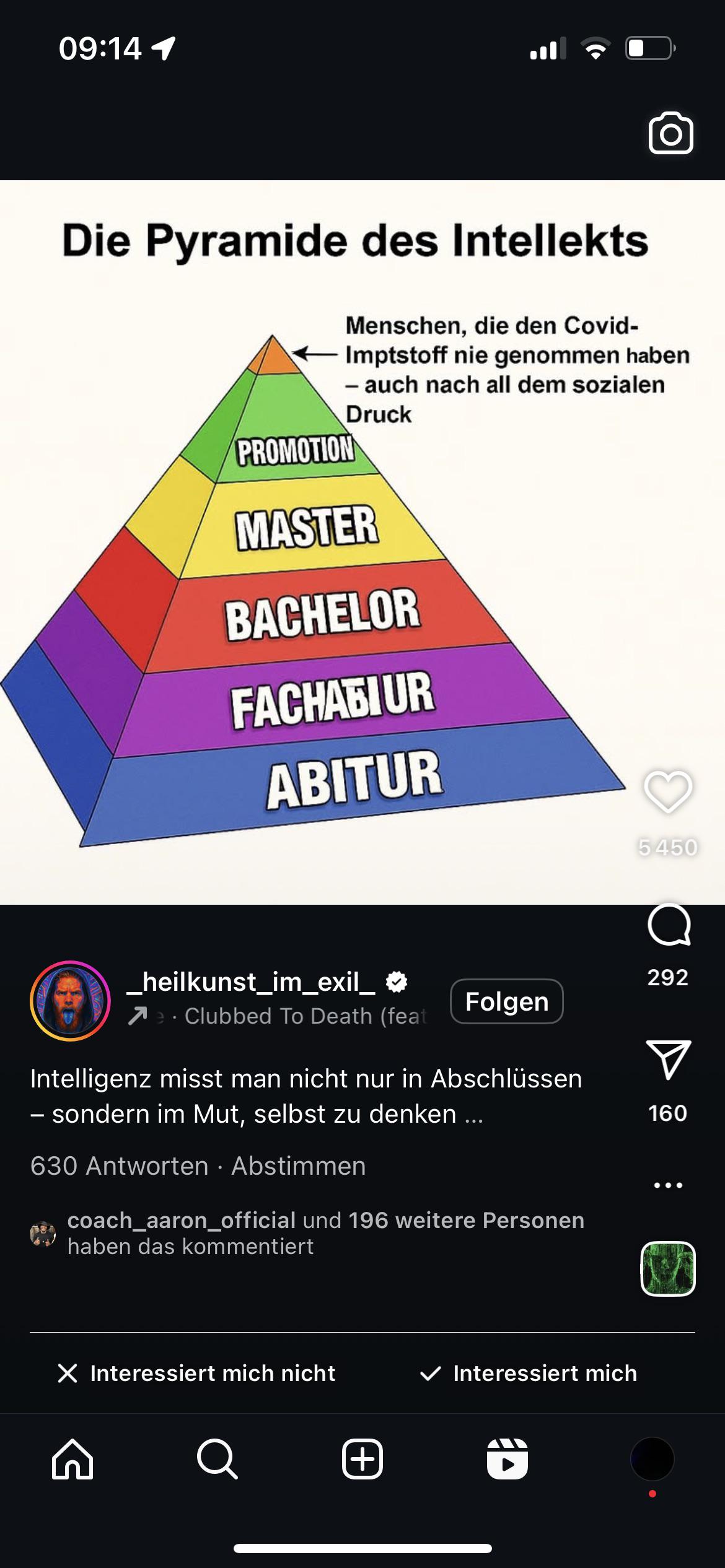
Task: Create a new post with plus
Action: 362,1459
